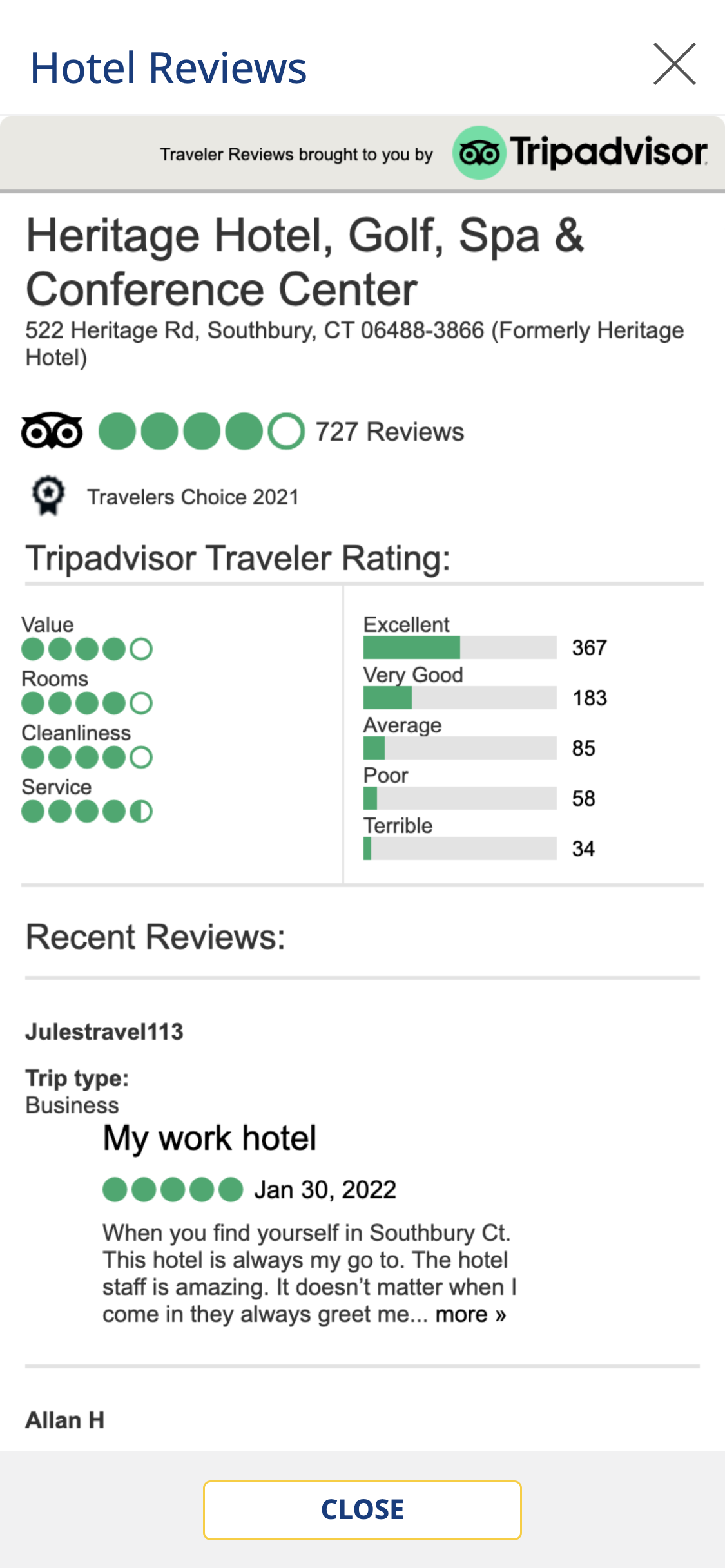Image resolution: width=725 pixels, height=1568 pixels.
Task: Expand Julestravel113's review with 'more »'
Action: click(470, 1314)
